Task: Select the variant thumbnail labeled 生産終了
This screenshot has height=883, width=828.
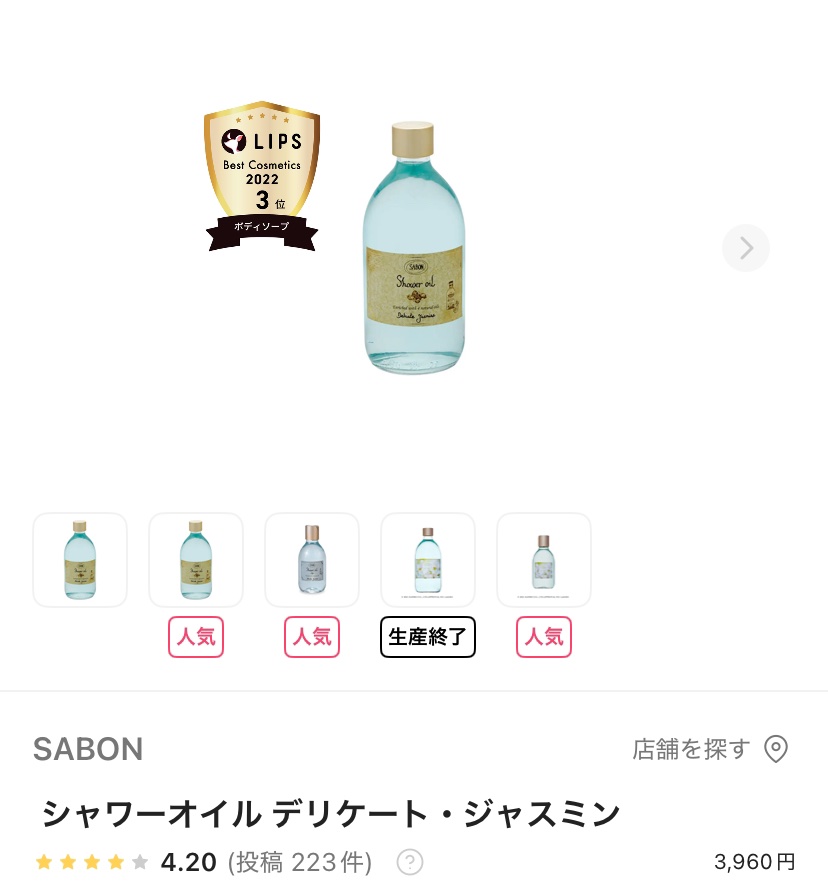Action: coord(428,560)
